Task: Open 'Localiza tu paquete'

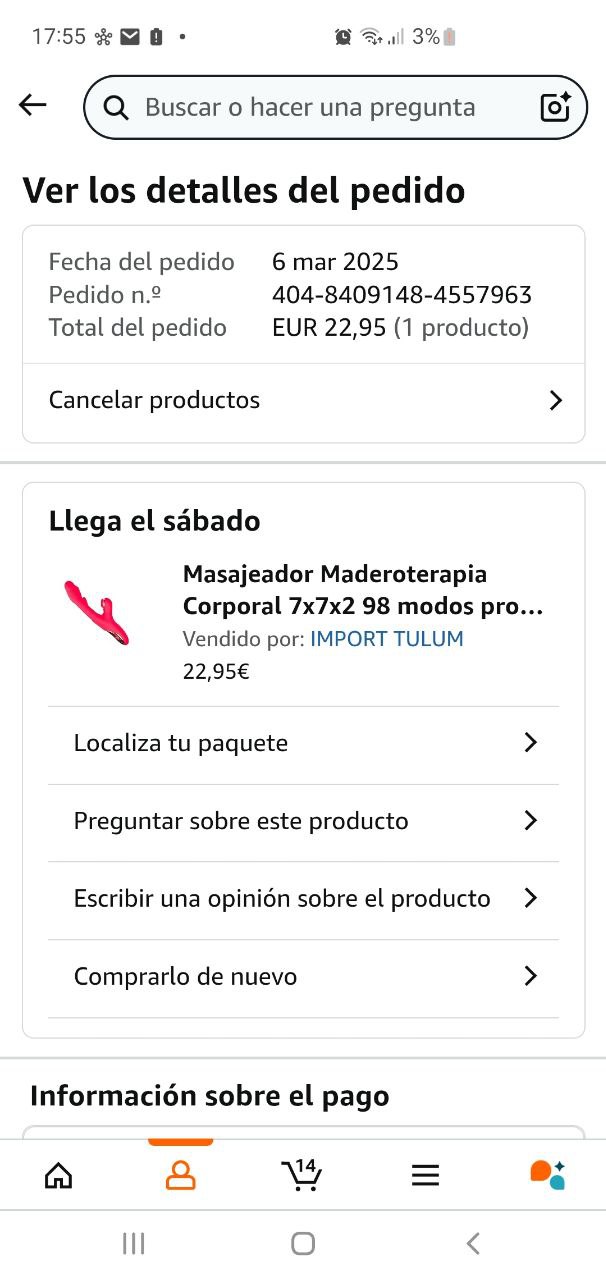Action: point(303,743)
